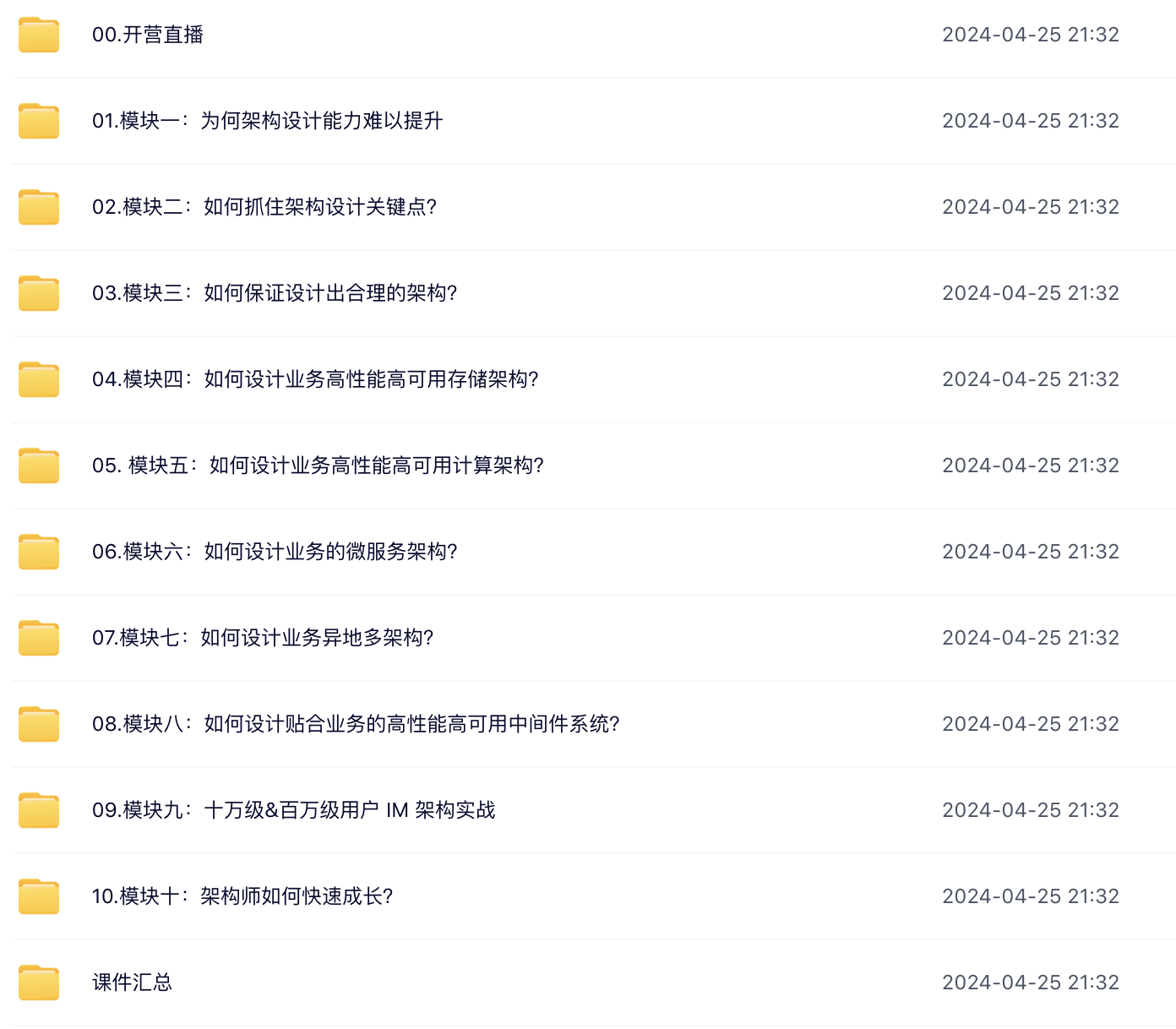Open folder 10.模块十：架构师如何快速成长

tap(242, 896)
